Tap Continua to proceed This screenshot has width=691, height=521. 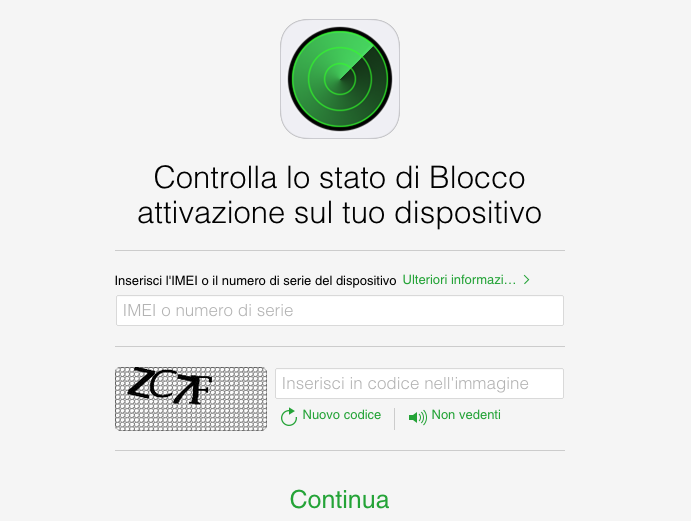pyautogui.click(x=339, y=499)
